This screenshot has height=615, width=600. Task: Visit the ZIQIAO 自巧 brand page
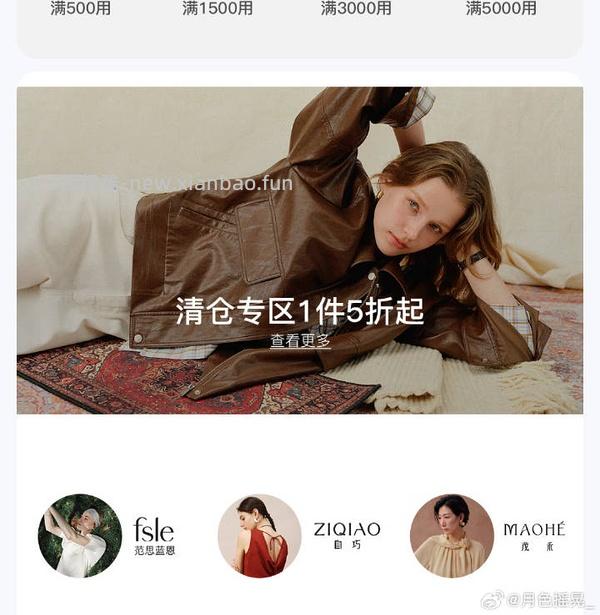pyautogui.click(x=298, y=535)
